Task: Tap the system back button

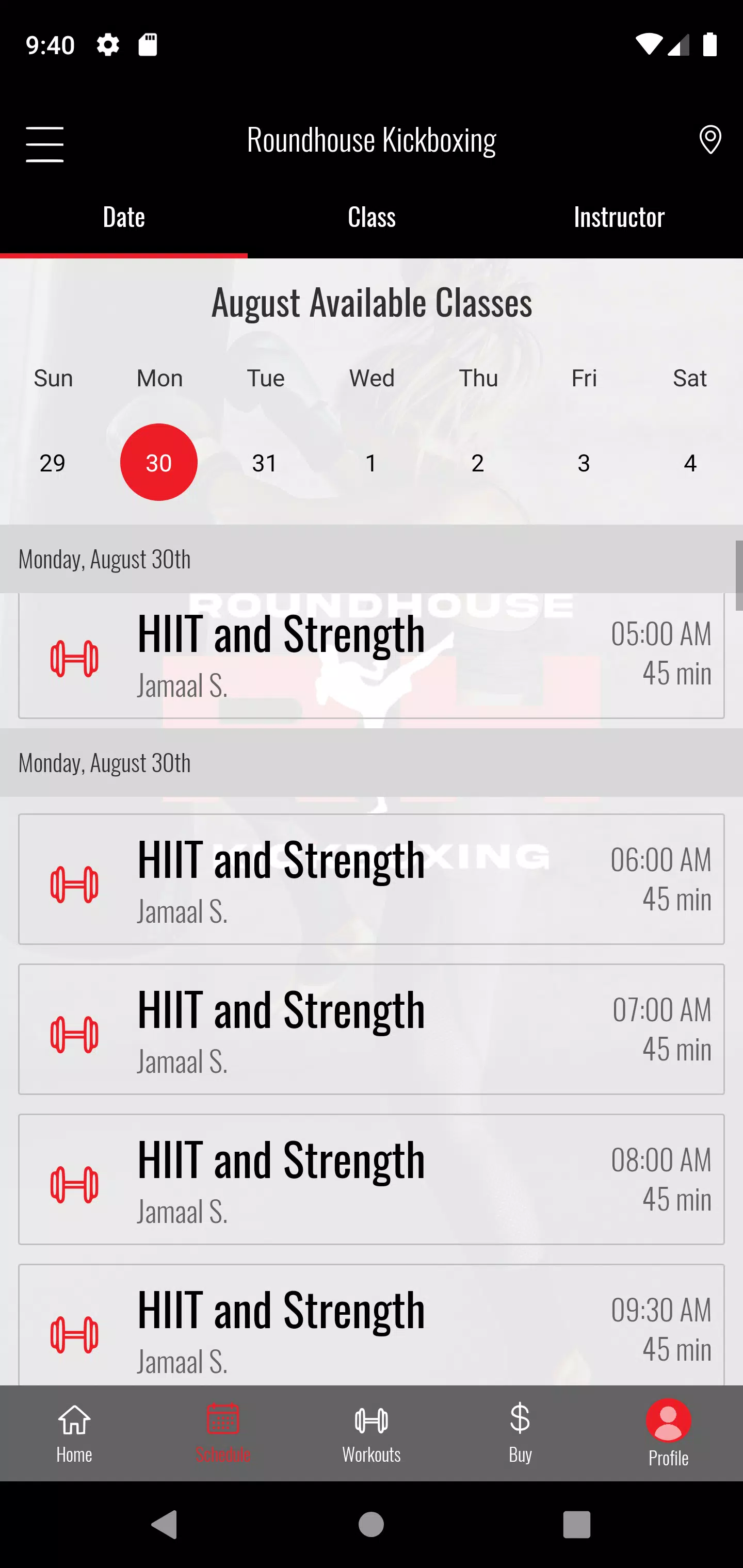Action: pos(165,1525)
